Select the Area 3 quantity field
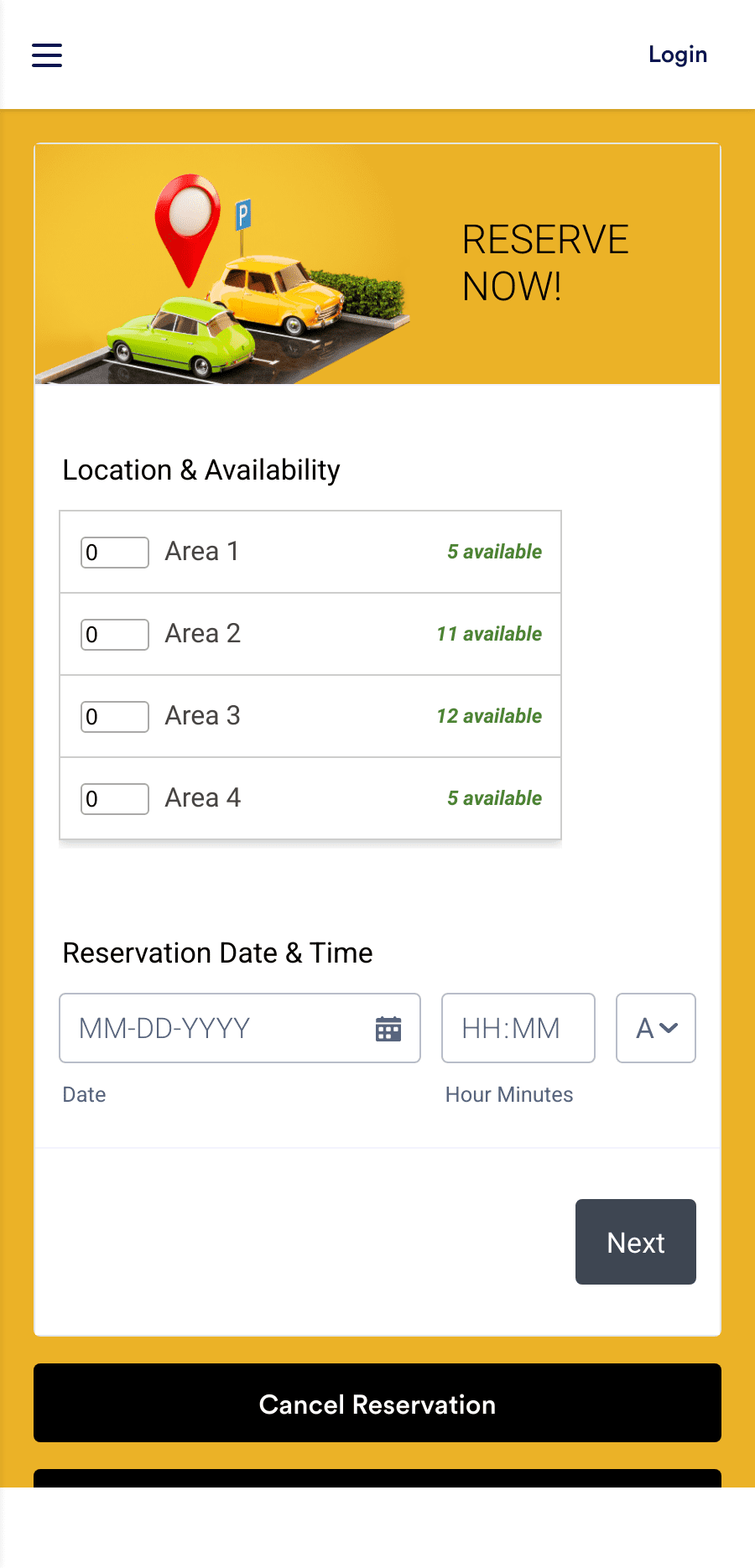Image resolution: width=755 pixels, height=1568 pixels. tap(114, 716)
